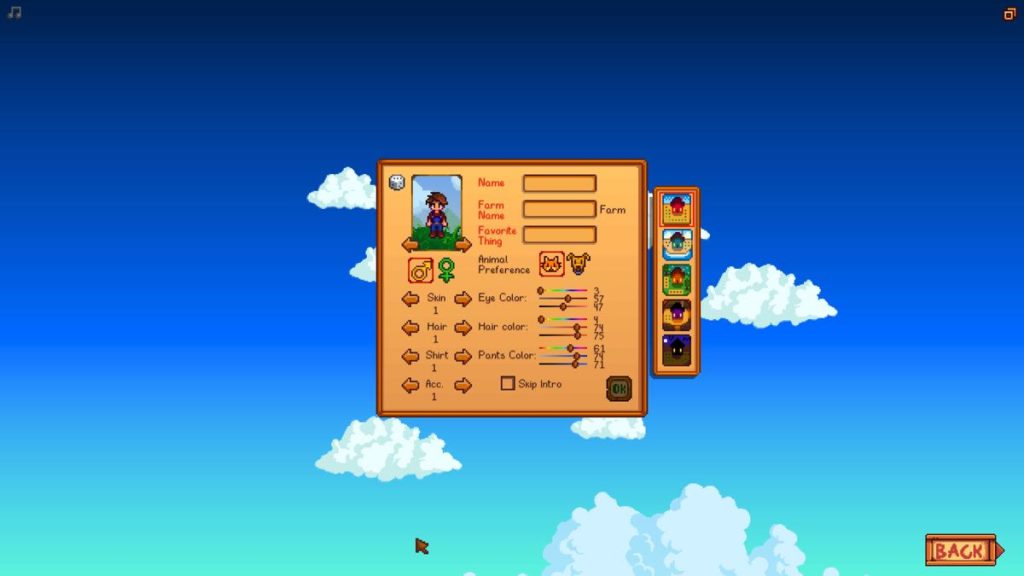Select the riverland farm map tile
The height and width of the screenshot is (576, 1024).
click(677, 244)
